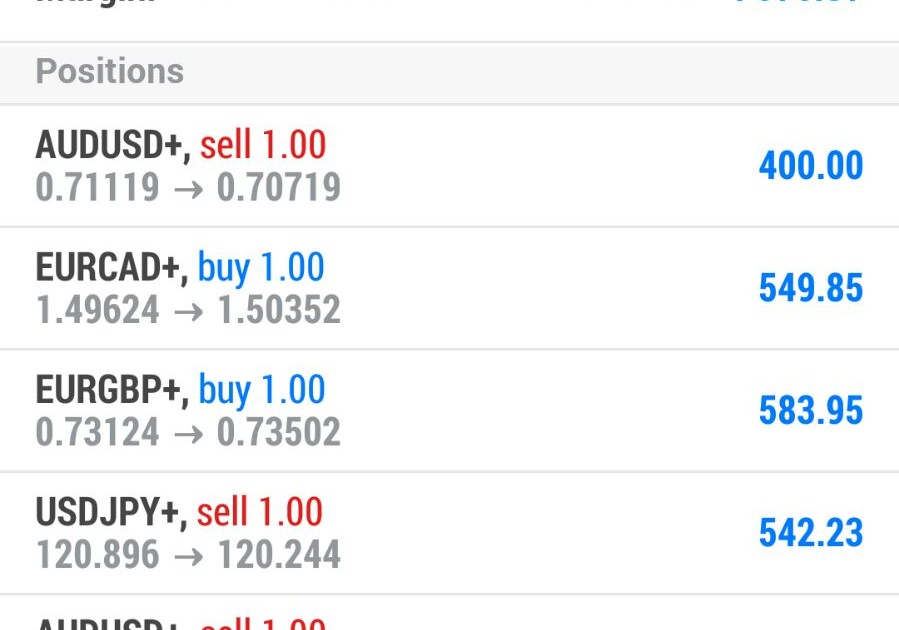Select the EURGBP+ buy 1.00 position
The height and width of the screenshot is (630, 899).
tap(449, 410)
